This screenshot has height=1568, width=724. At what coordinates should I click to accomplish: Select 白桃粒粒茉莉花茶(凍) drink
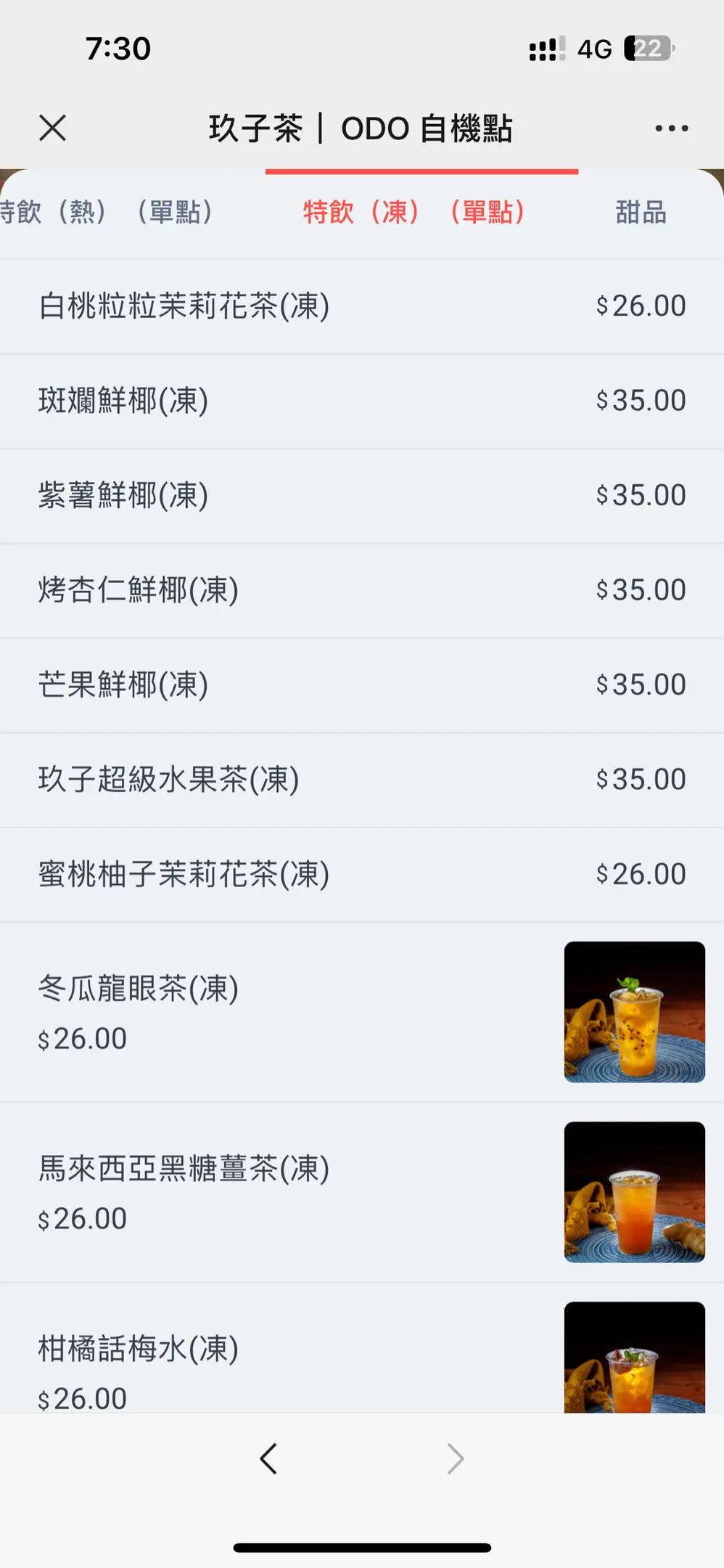click(184, 306)
